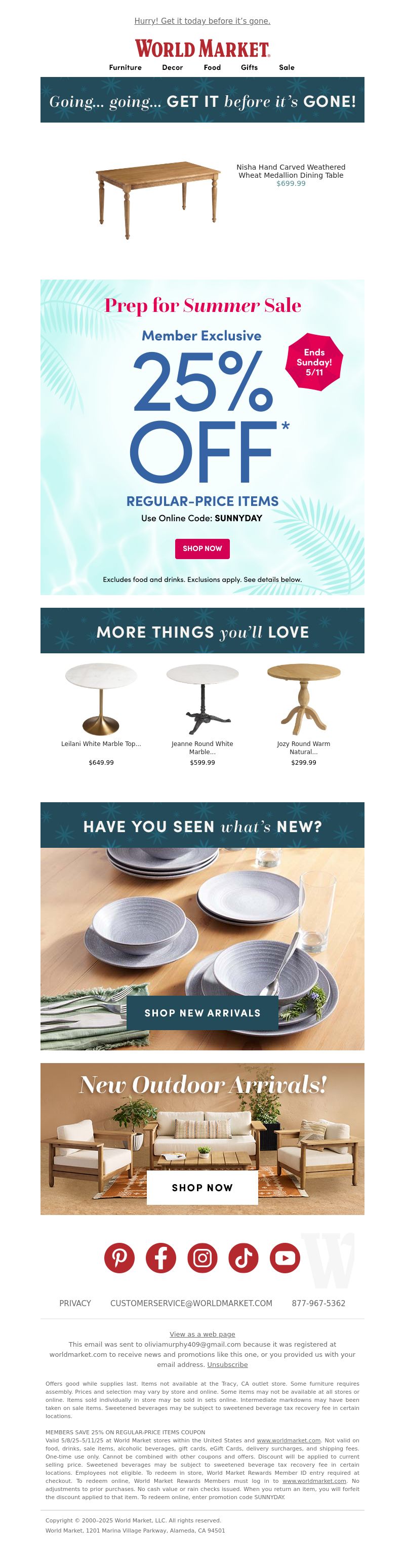
Task: Open the Gifts category
Action: click(249, 67)
